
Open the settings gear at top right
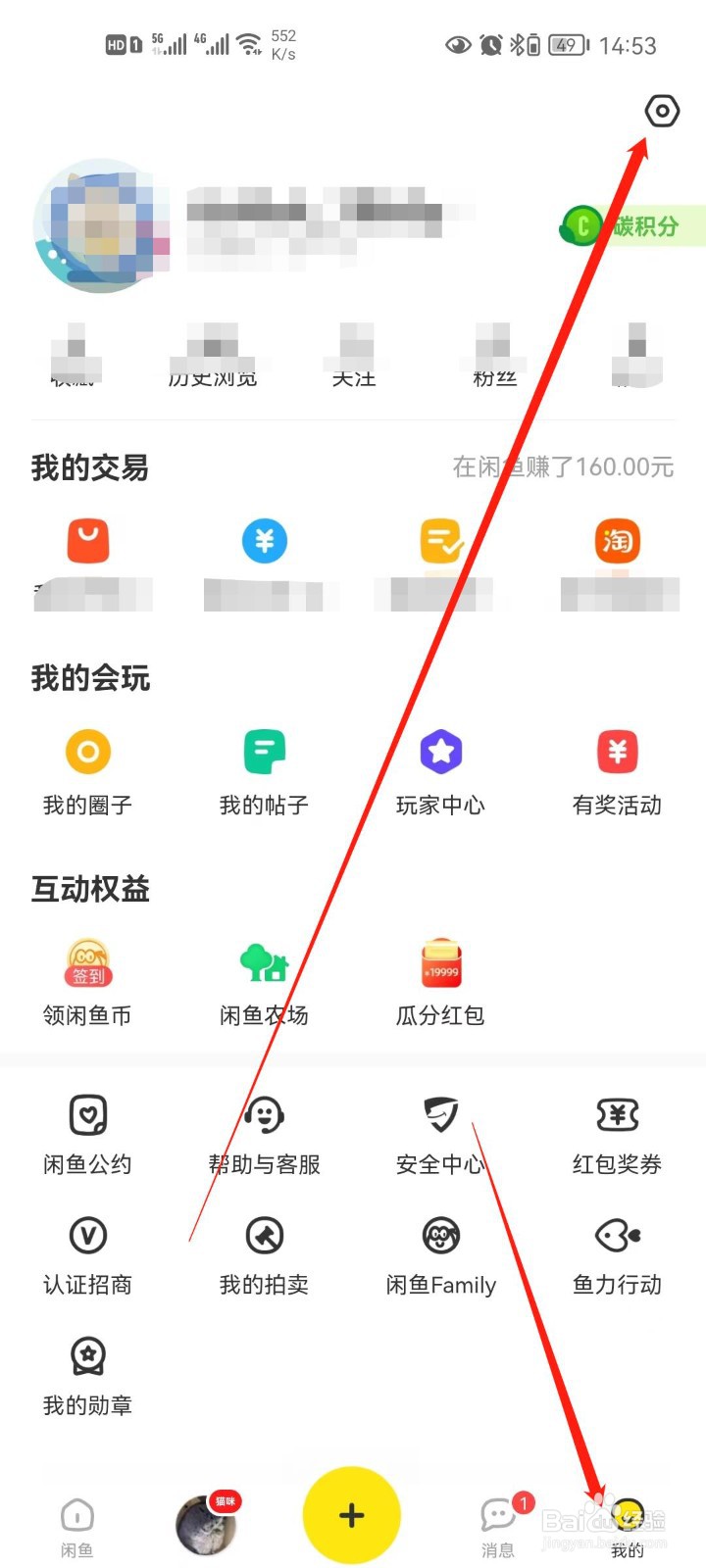662,112
